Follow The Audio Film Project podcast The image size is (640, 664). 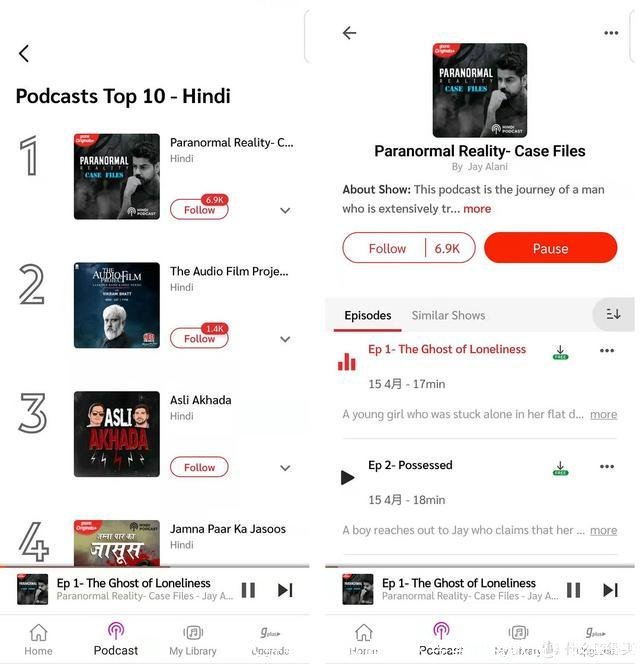(198, 338)
